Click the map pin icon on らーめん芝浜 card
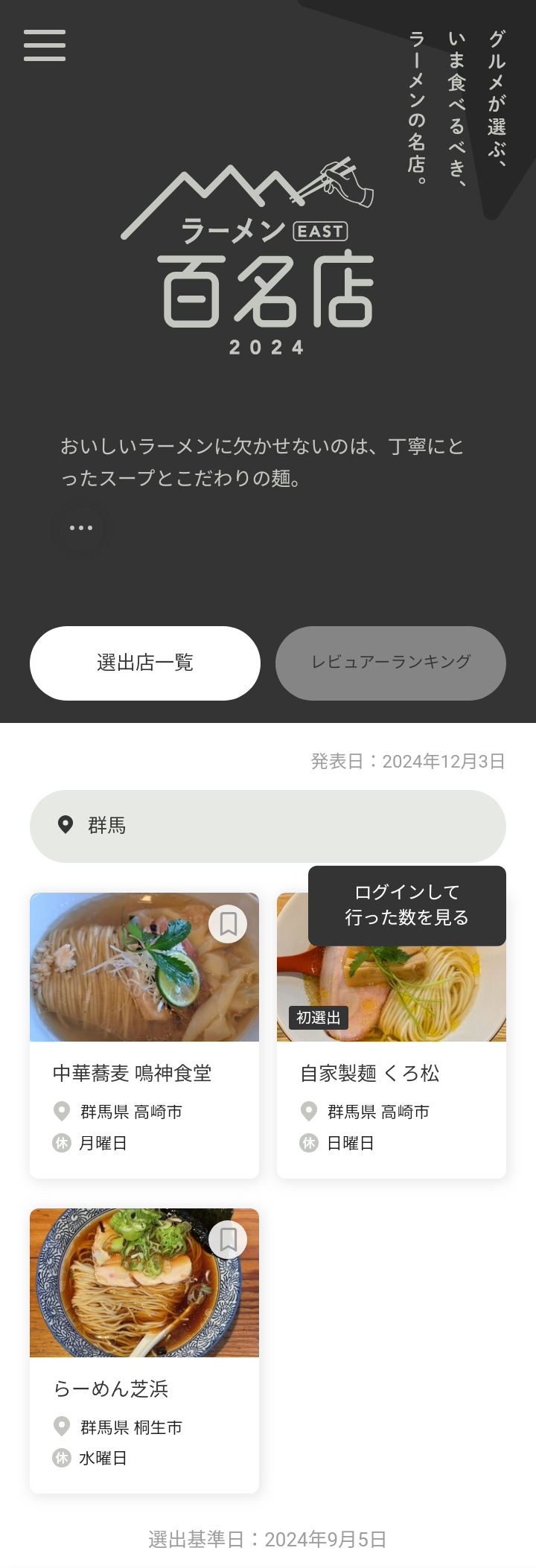536x1568 pixels. (x=61, y=1426)
